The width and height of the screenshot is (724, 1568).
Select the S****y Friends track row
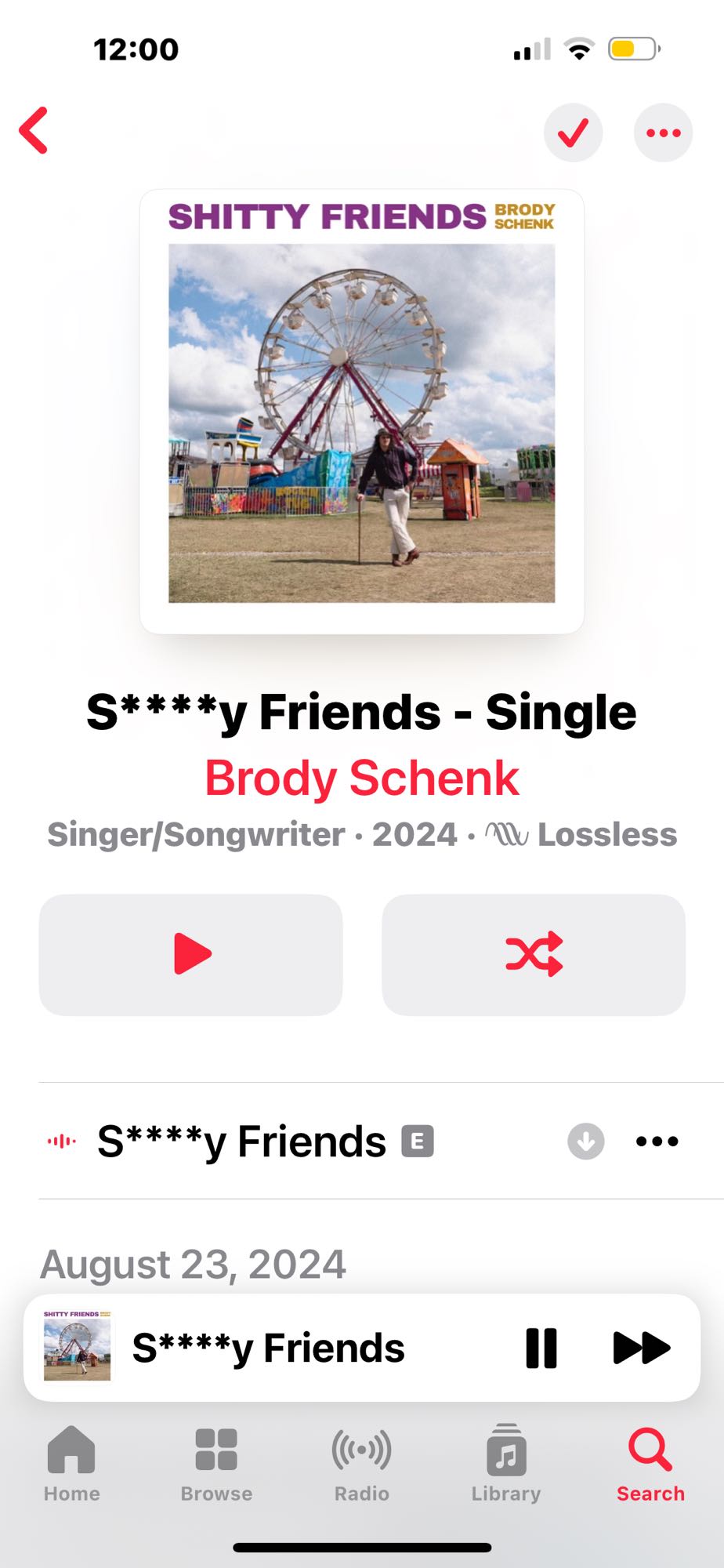(242, 1141)
